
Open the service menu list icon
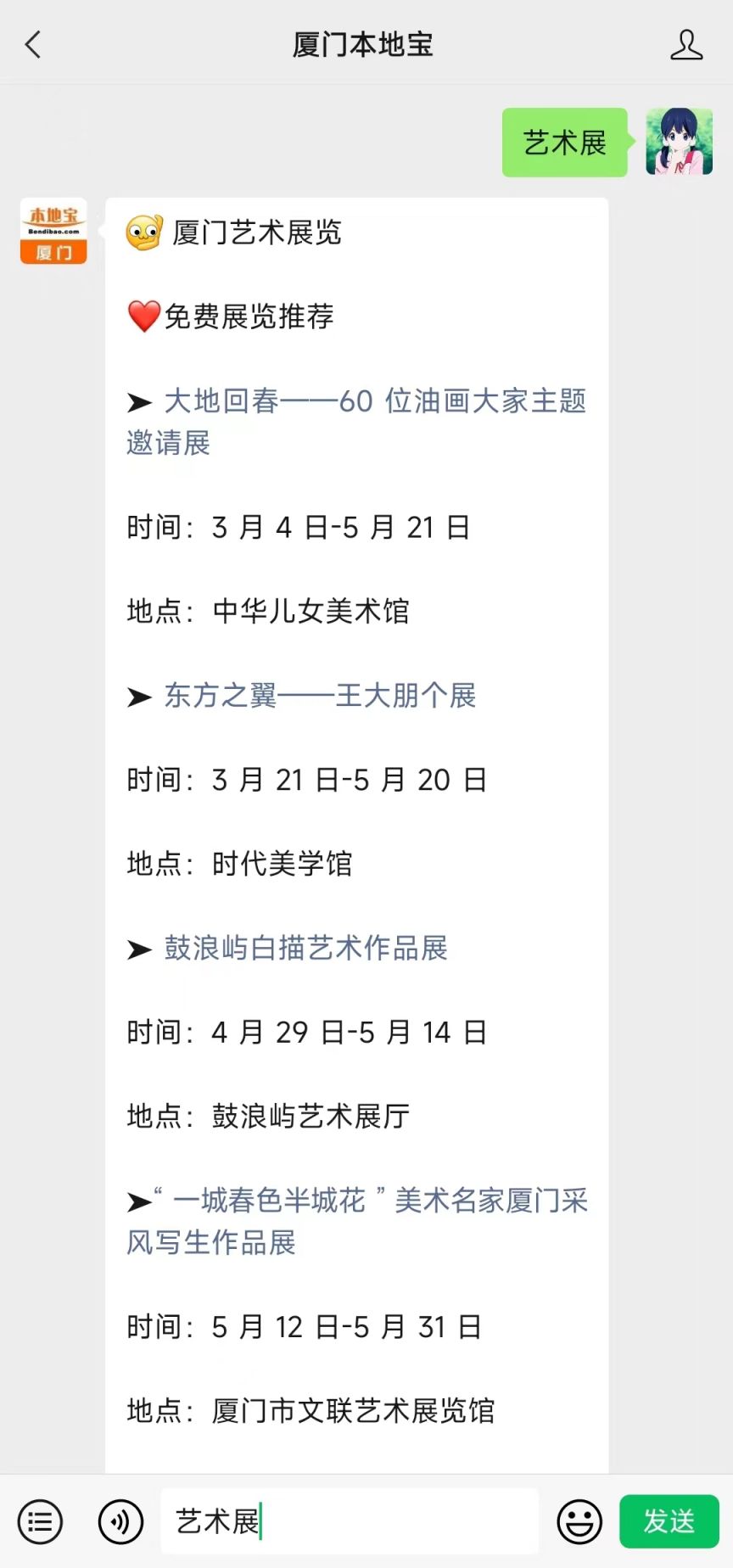40,1521
